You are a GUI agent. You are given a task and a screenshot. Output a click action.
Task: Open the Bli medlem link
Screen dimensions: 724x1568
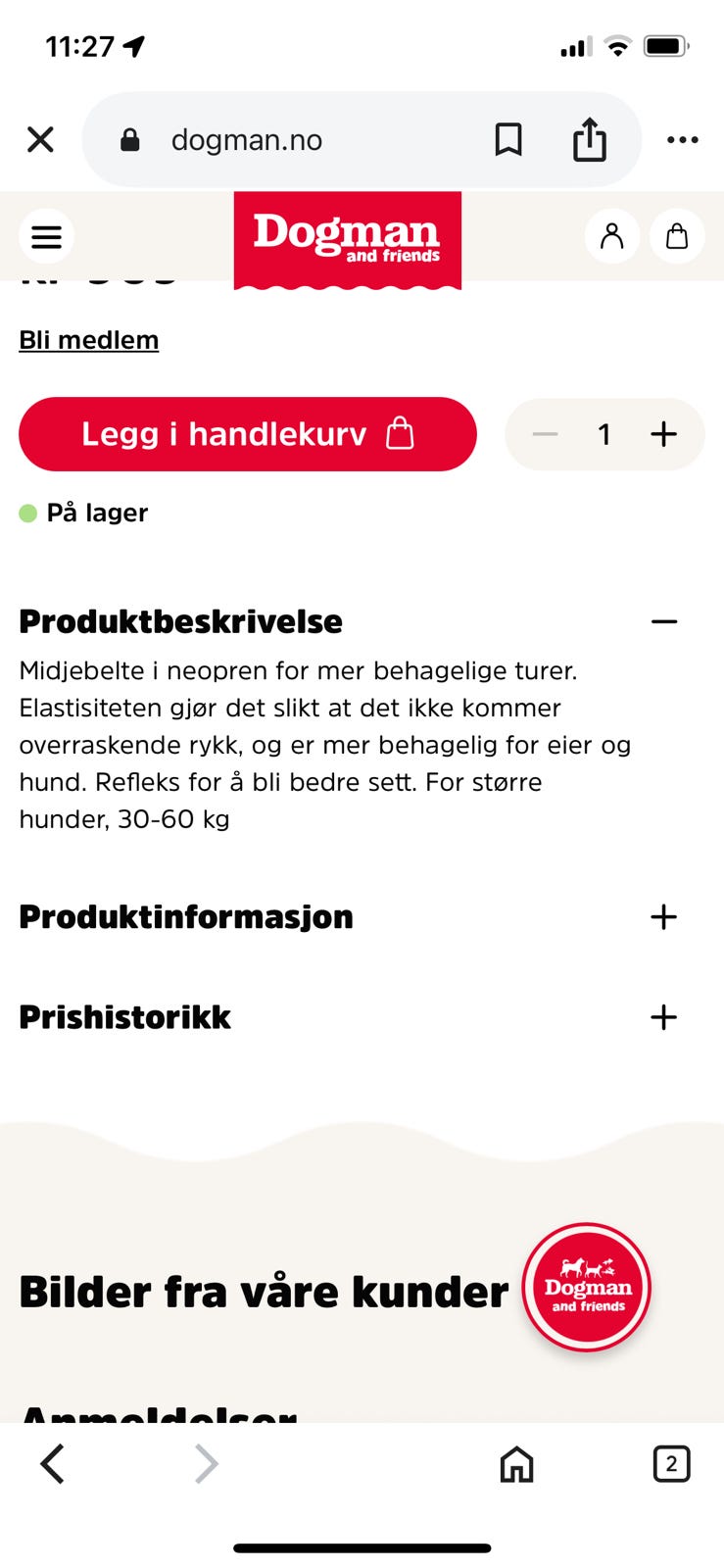coord(88,339)
